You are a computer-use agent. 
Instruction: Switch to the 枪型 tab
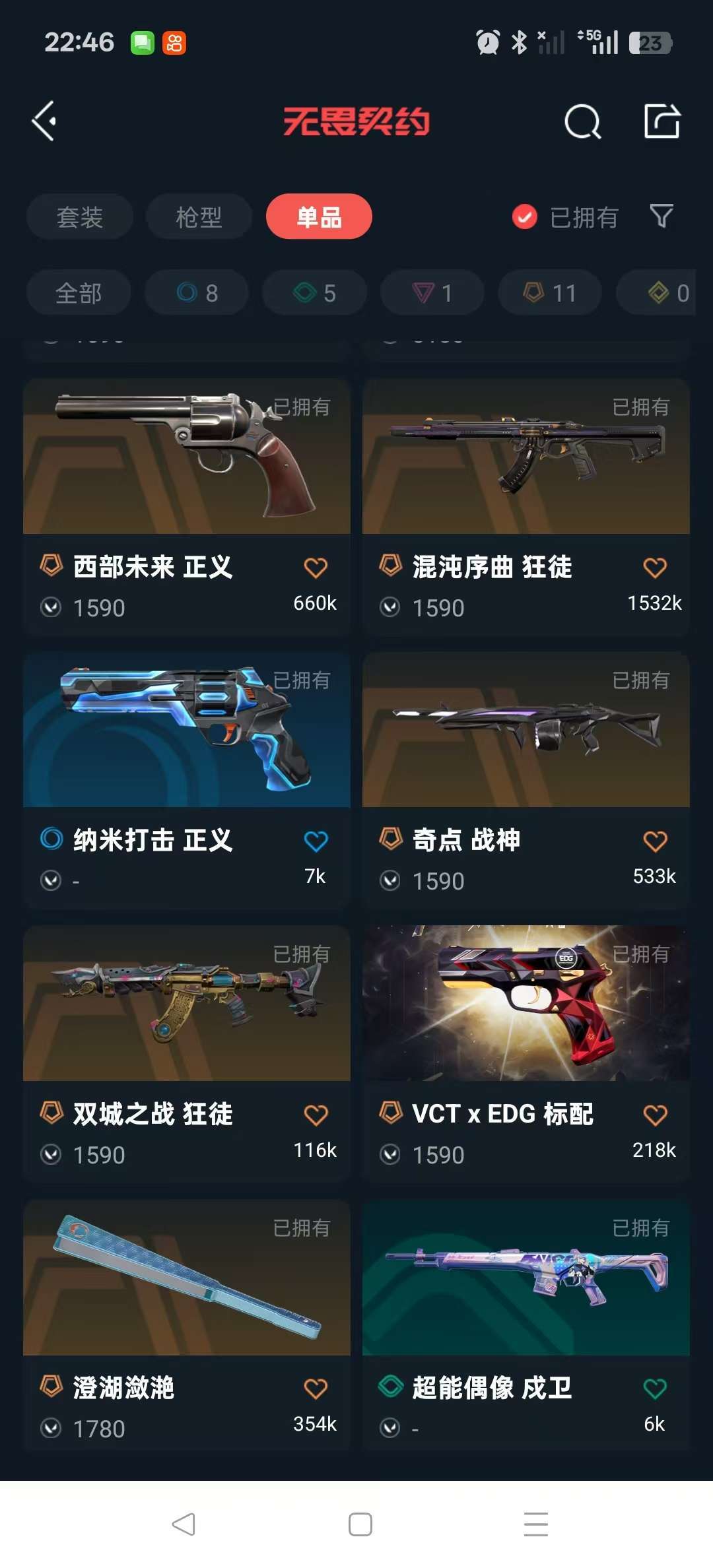click(199, 216)
